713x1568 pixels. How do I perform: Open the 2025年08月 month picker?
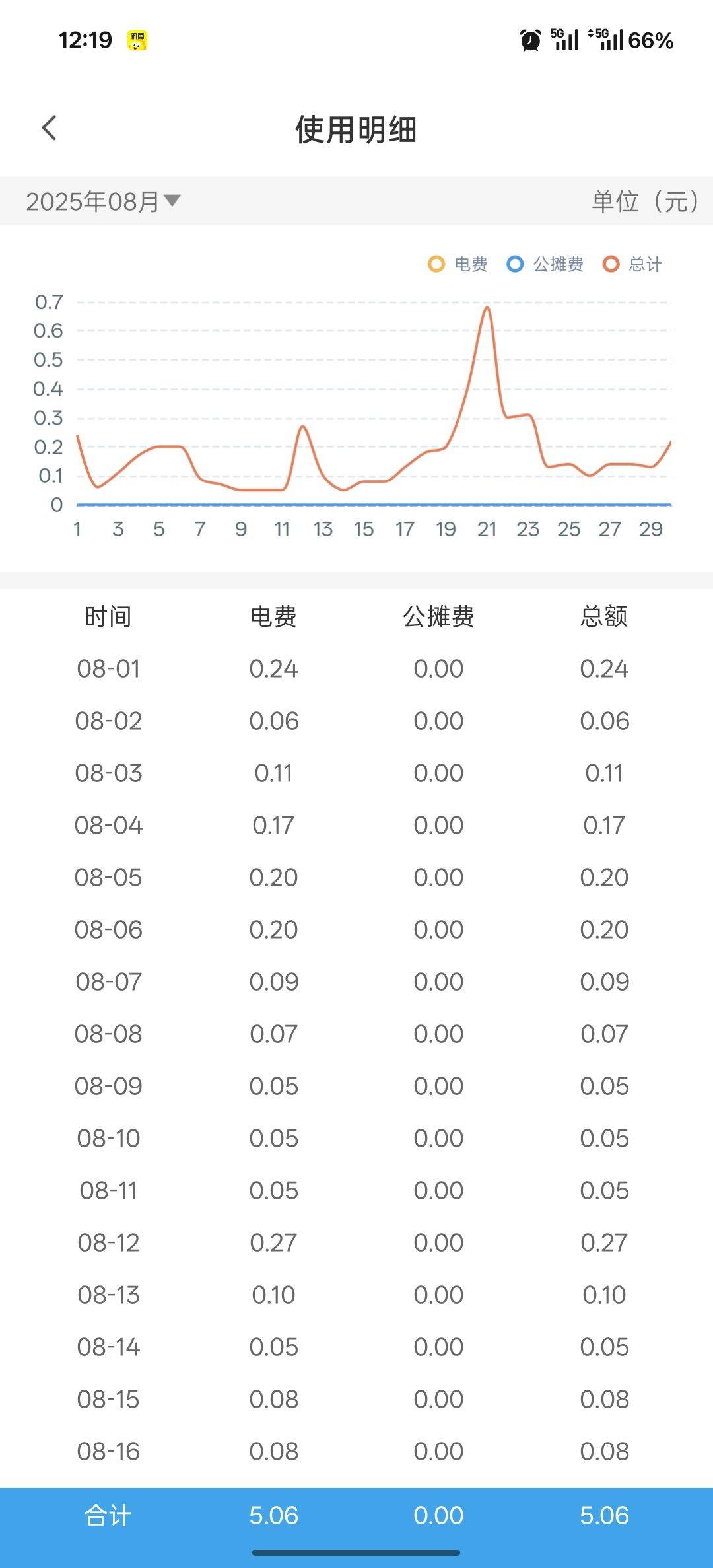(103, 201)
